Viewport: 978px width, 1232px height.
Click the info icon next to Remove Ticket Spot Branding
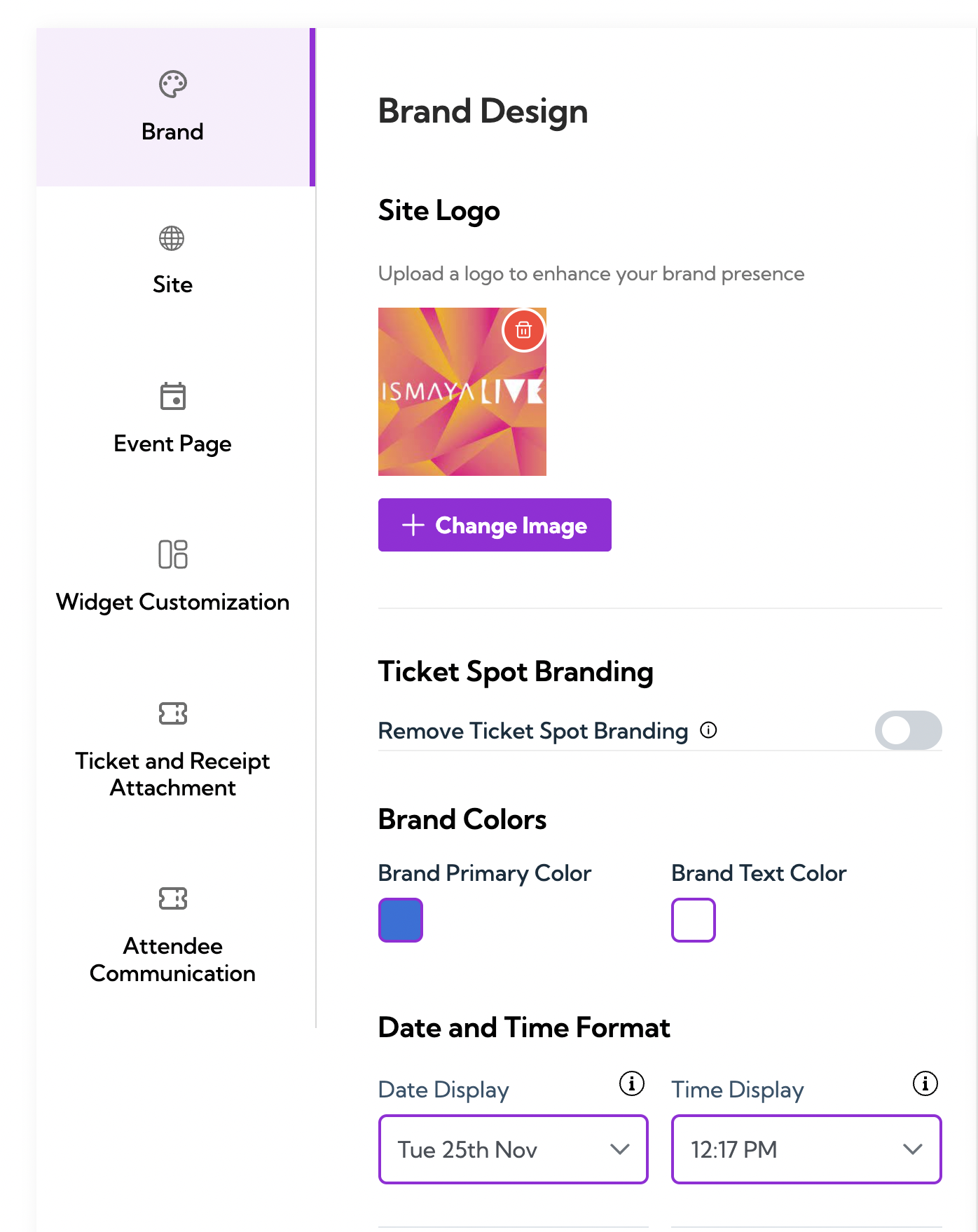coord(709,730)
